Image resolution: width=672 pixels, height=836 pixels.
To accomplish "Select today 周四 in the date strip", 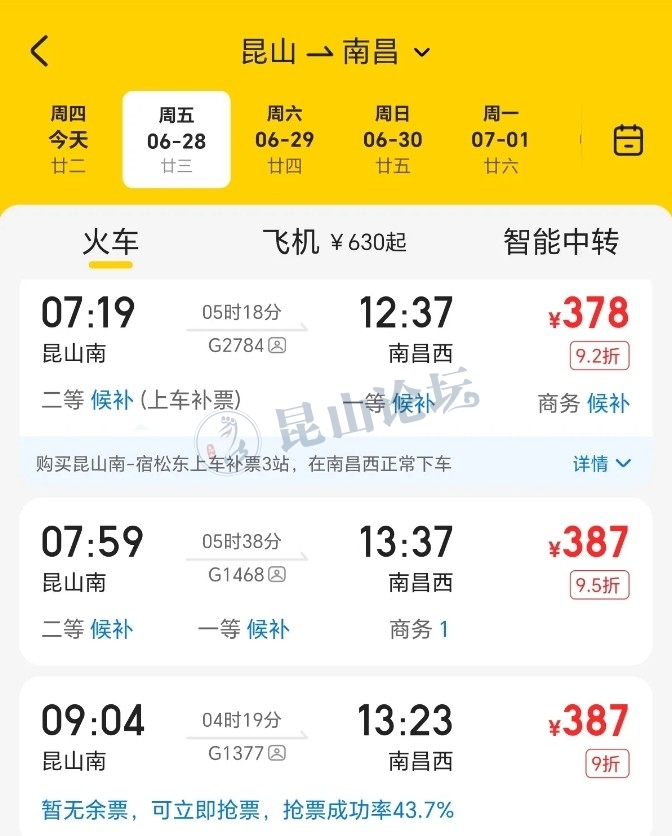I will [x=68, y=139].
